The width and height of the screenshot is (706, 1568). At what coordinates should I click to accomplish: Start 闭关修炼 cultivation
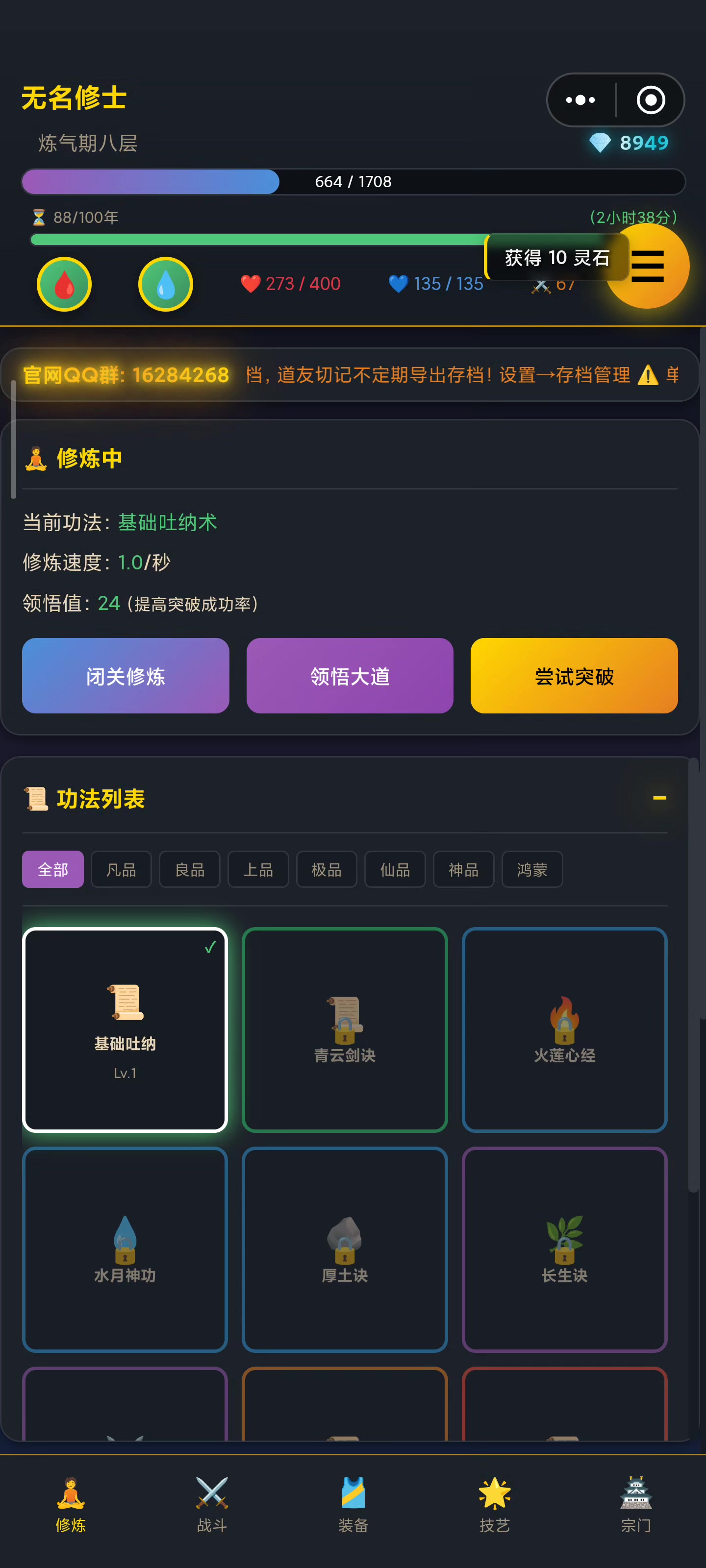pyautogui.click(x=126, y=676)
